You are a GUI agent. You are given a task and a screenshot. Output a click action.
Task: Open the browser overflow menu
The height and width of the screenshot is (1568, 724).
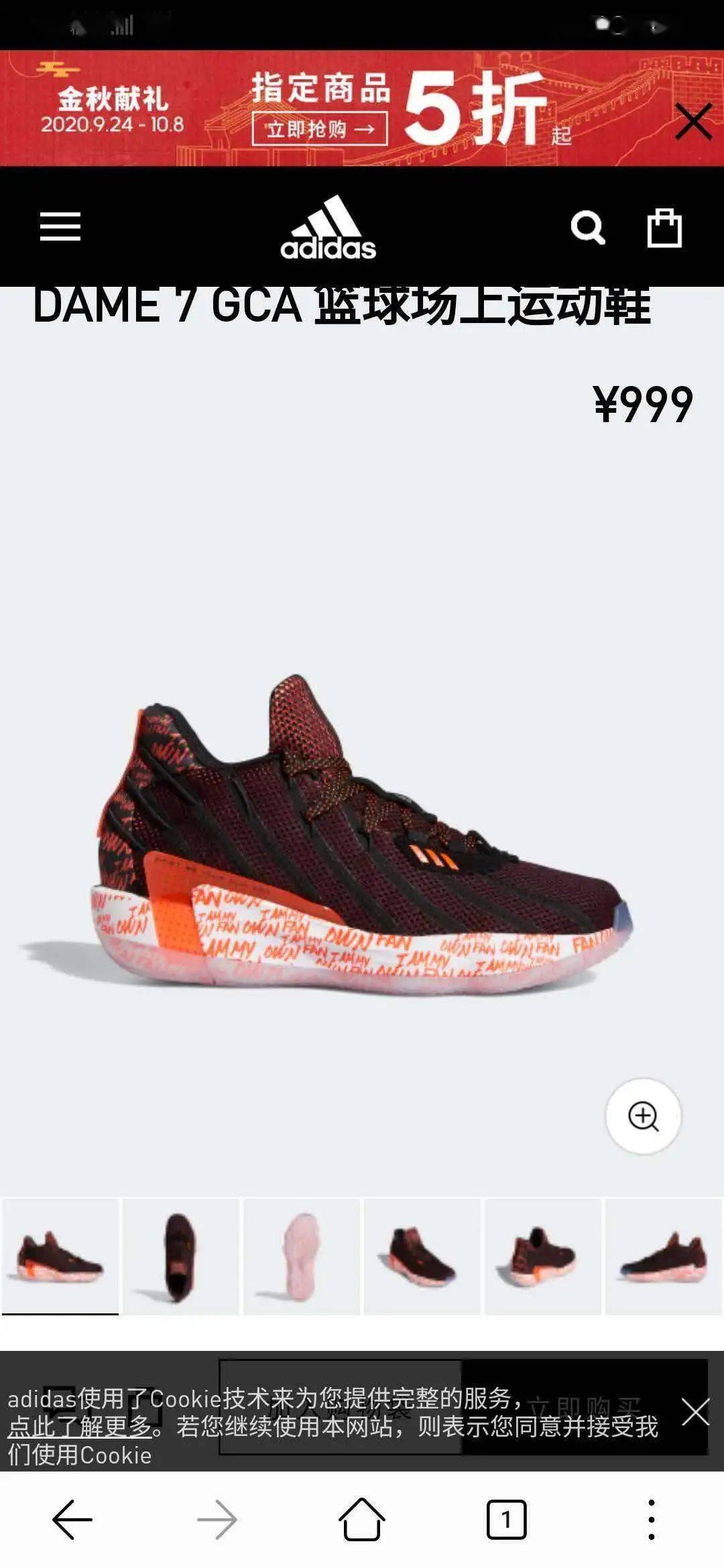coord(651,1520)
